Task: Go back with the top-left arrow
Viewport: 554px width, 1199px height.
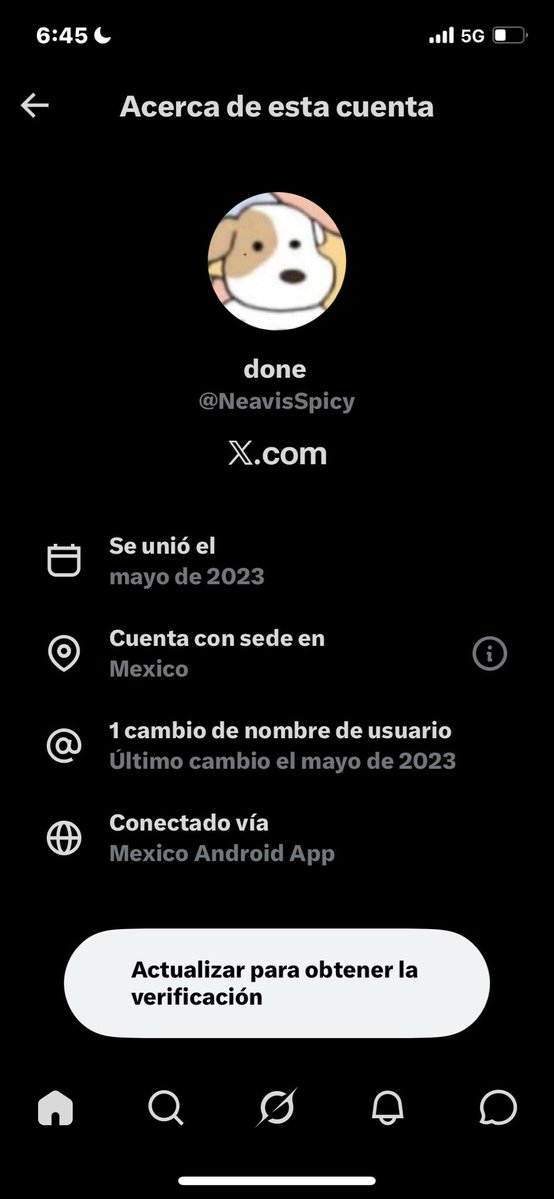Action: 34,106
